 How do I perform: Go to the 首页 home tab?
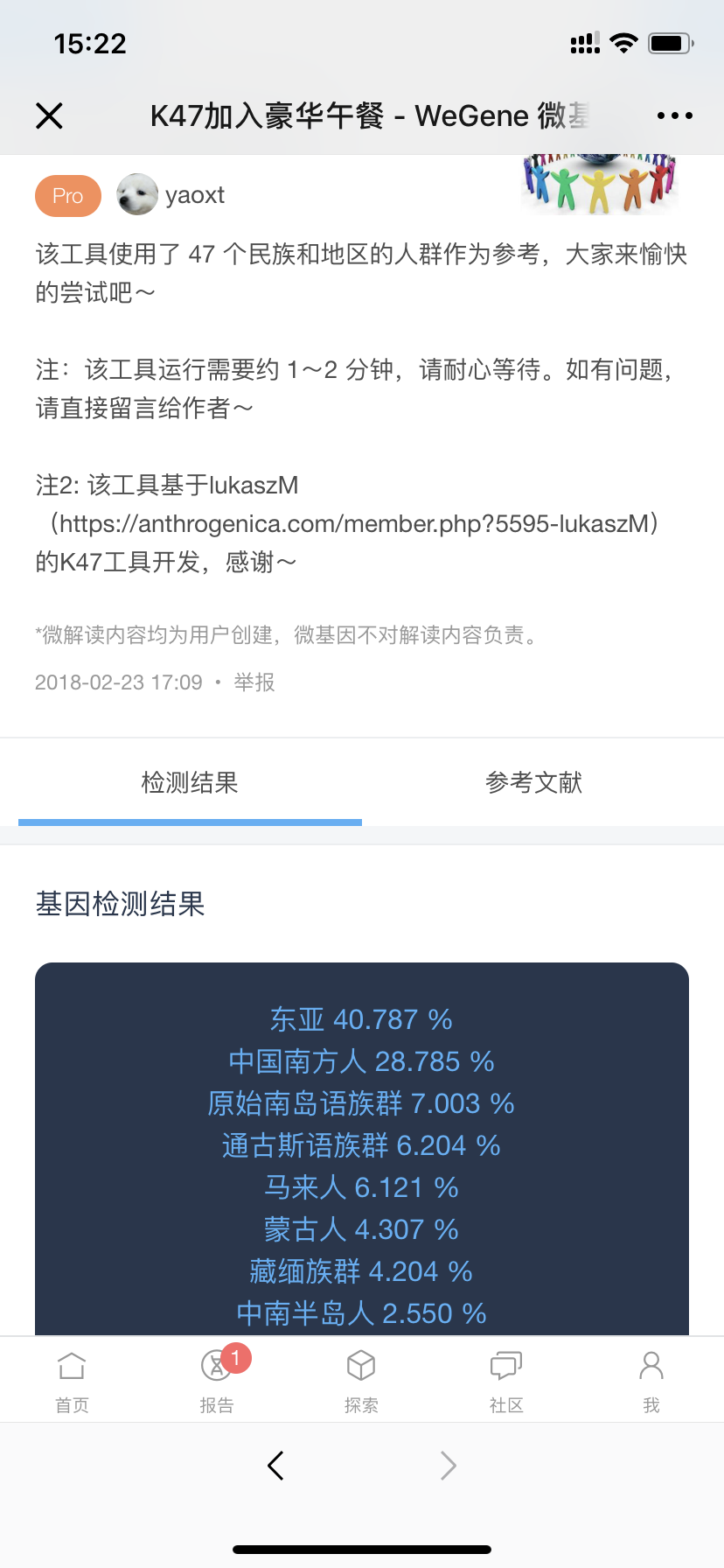click(72, 1380)
